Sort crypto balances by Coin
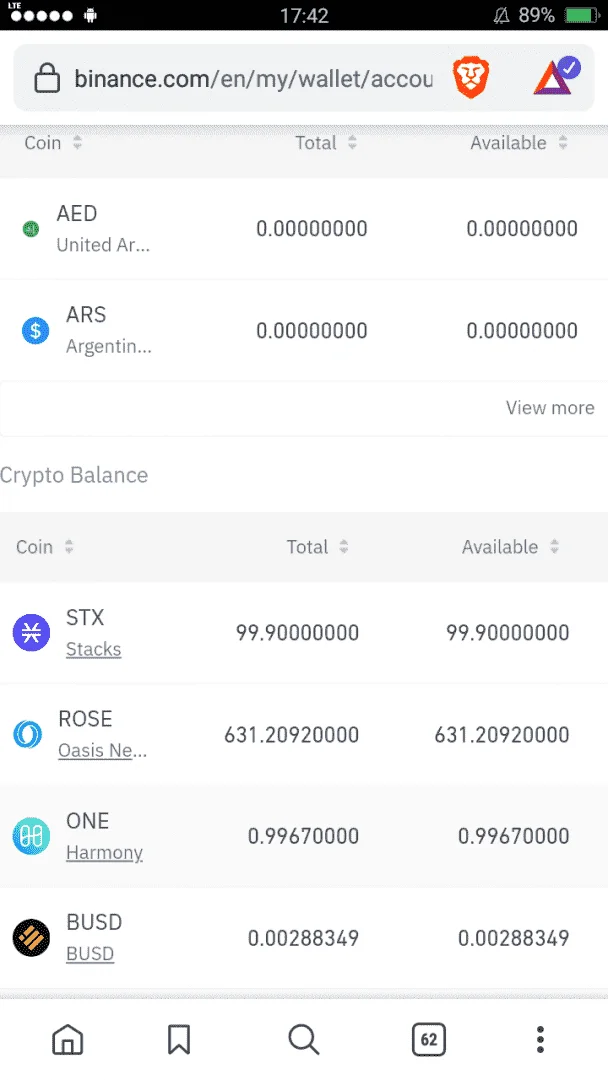Screen dimensions: 608x1080 (x=45, y=547)
